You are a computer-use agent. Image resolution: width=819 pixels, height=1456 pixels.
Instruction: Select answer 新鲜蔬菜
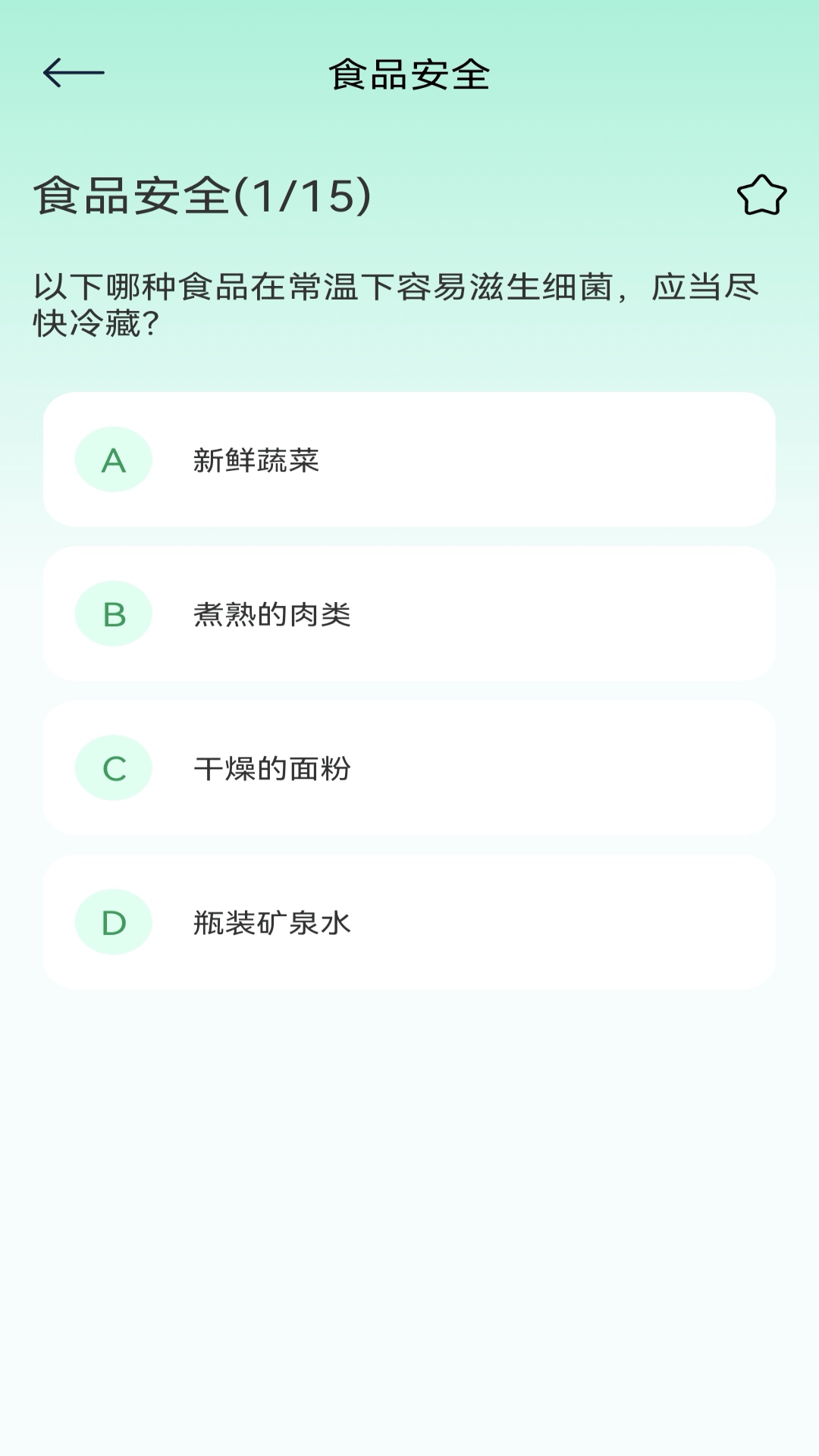(x=258, y=458)
